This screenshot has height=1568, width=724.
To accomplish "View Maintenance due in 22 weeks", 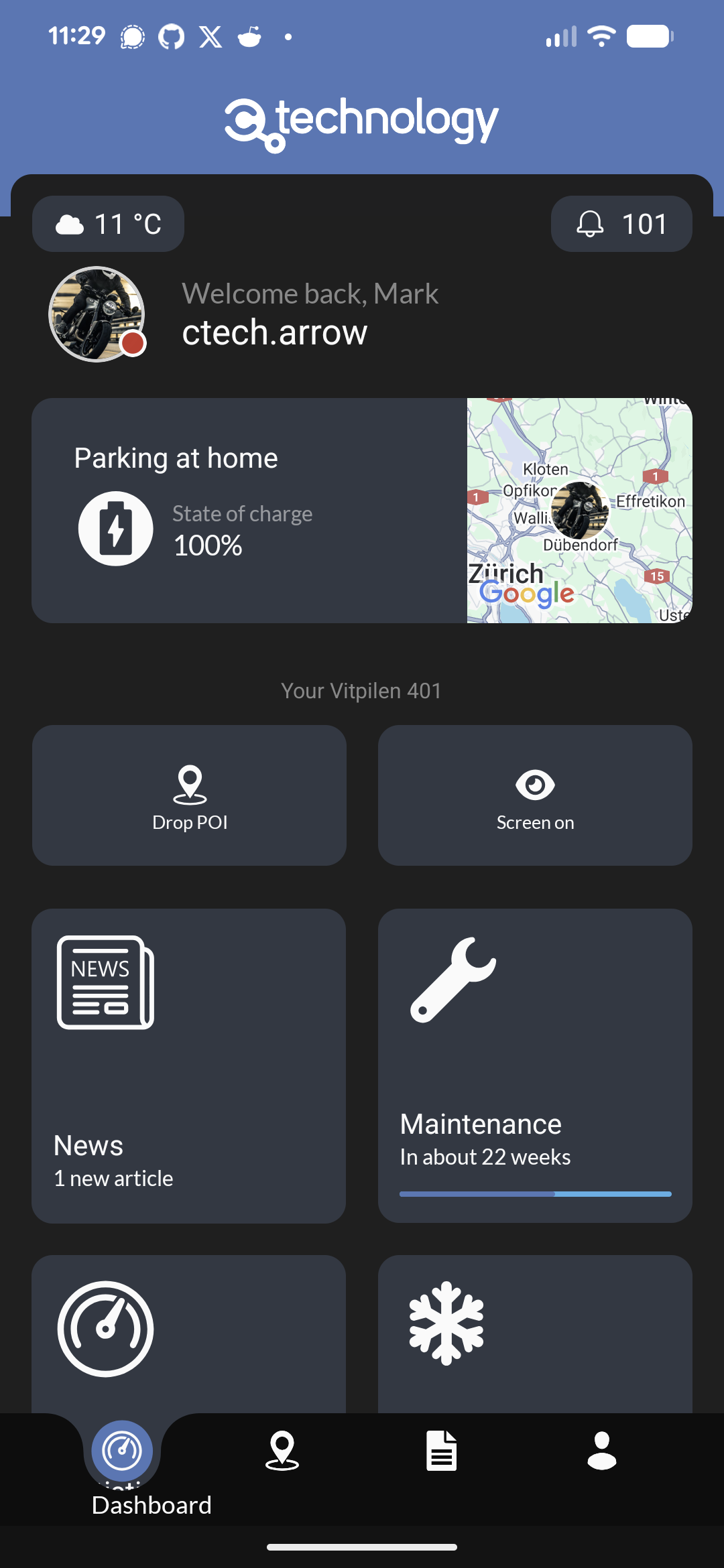I will (535, 1065).
